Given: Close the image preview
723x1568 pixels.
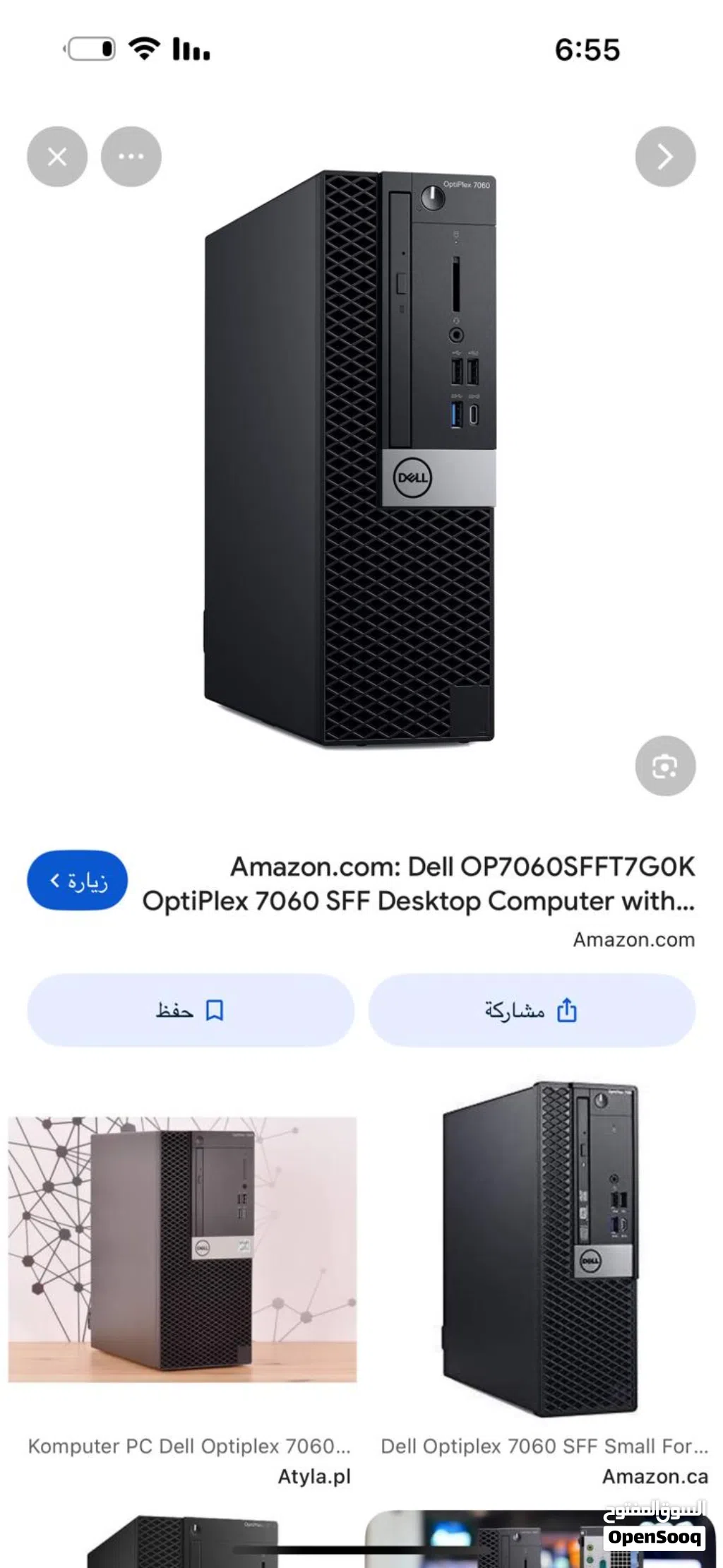Looking at the screenshot, I should [57, 156].
